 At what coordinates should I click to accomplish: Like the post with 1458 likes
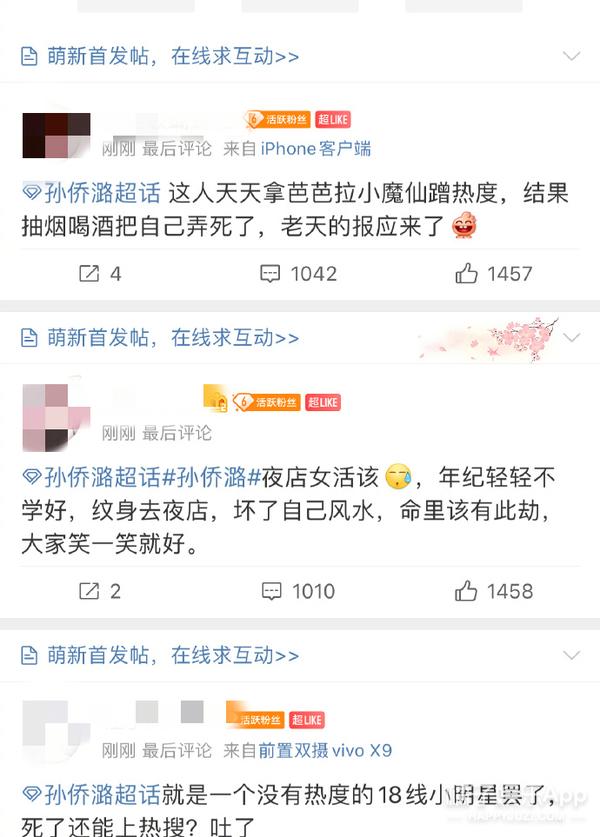(492, 591)
